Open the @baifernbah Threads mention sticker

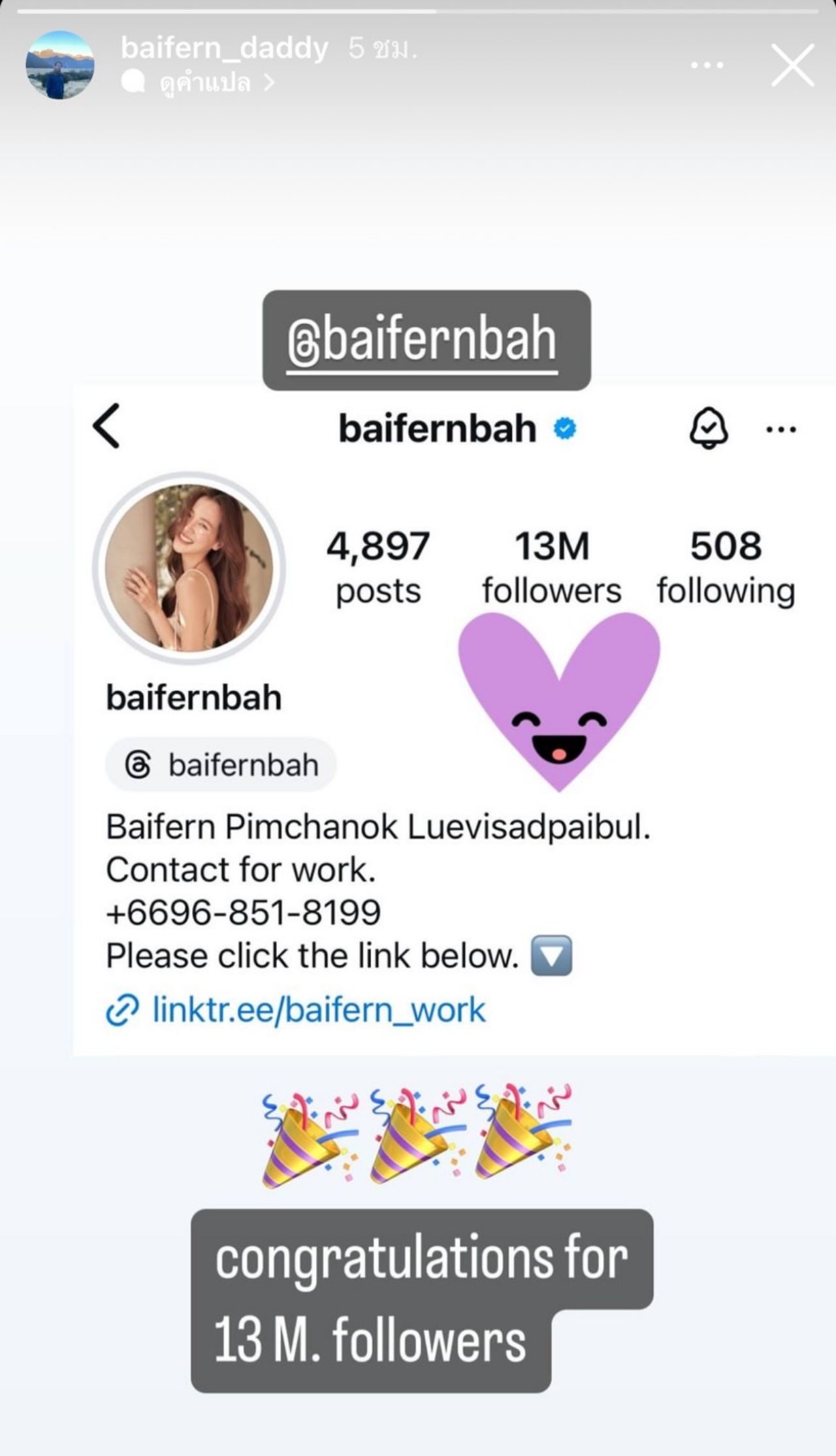click(x=426, y=340)
